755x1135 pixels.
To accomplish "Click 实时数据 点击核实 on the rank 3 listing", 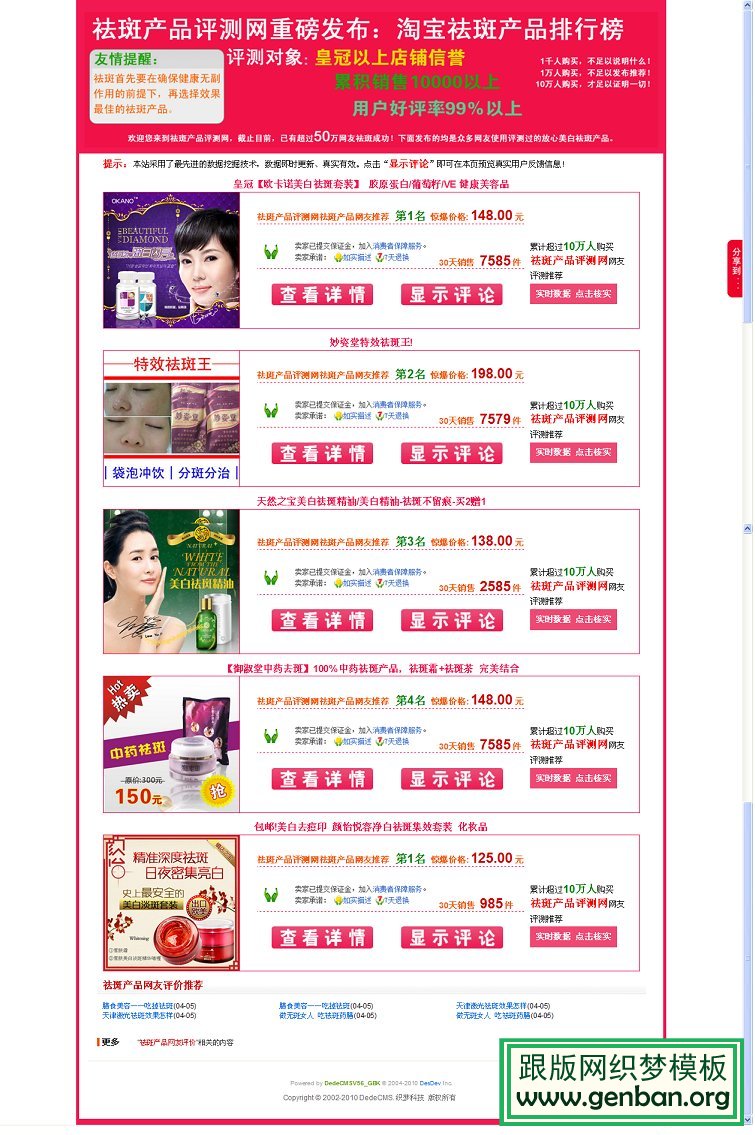I will [x=573, y=618].
